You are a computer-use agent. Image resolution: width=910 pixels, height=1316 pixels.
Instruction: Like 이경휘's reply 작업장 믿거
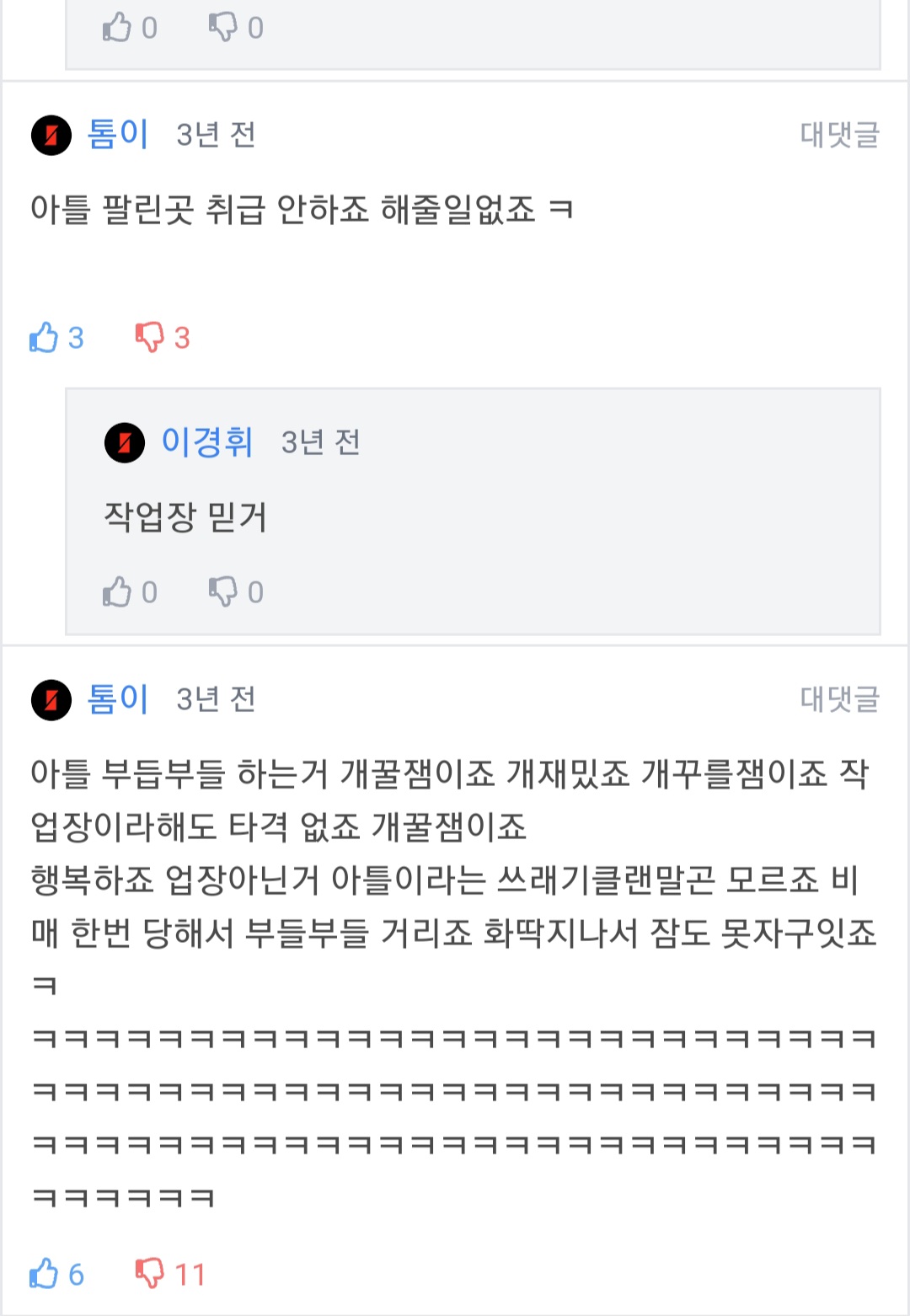pyautogui.click(x=118, y=591)
